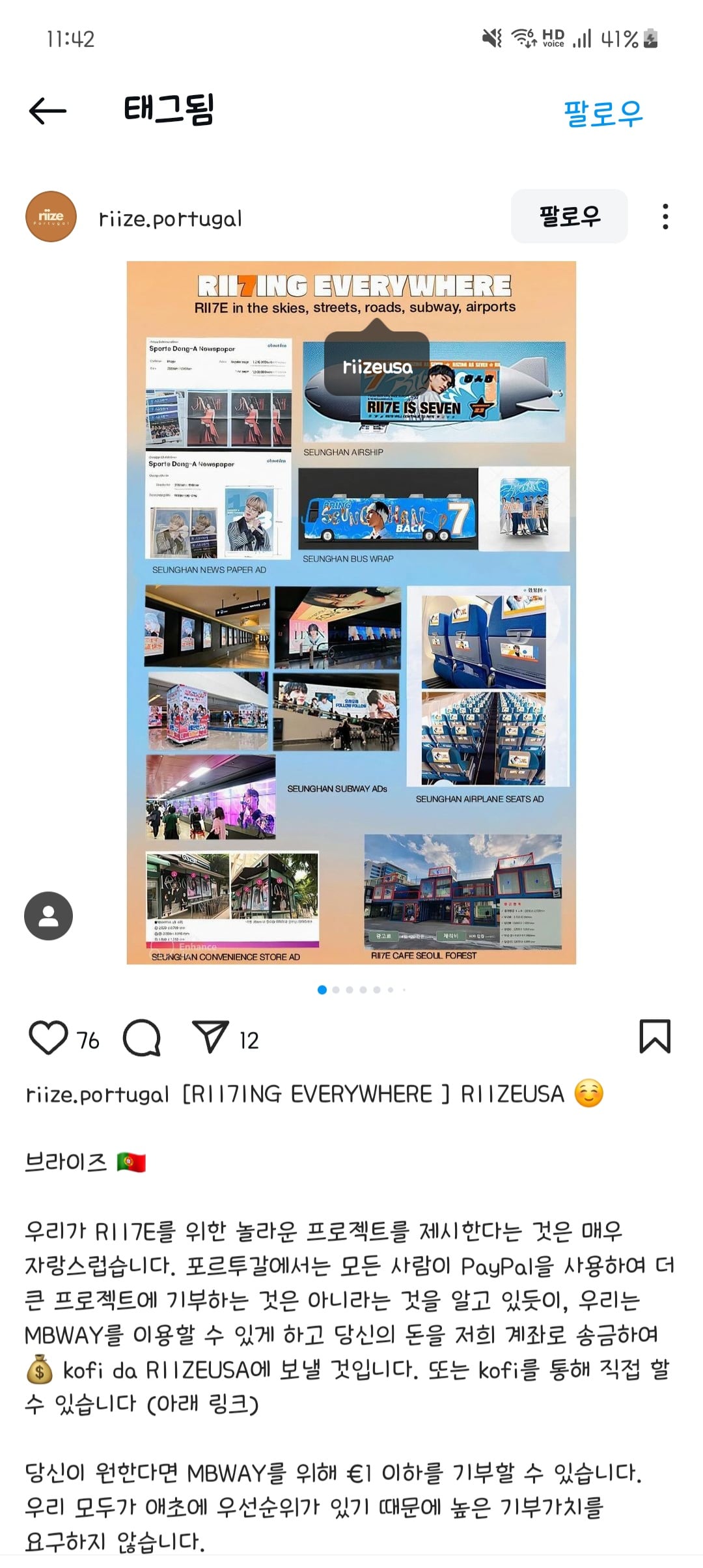Open riize.portugal profile avatar
703x1568 pixels.
point(51,216)
